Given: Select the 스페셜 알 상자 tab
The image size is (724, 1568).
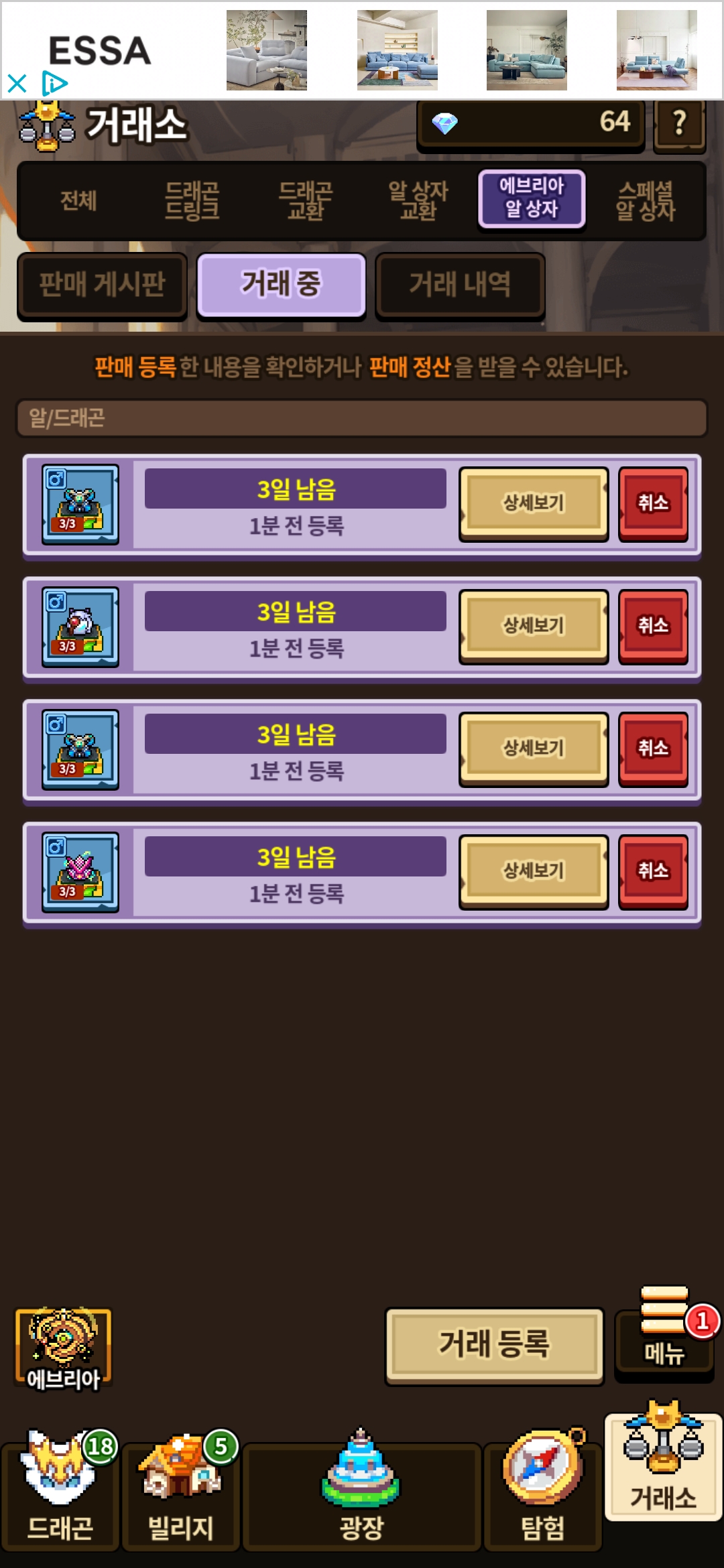Looking at the screenshot, I should (646, 200).
